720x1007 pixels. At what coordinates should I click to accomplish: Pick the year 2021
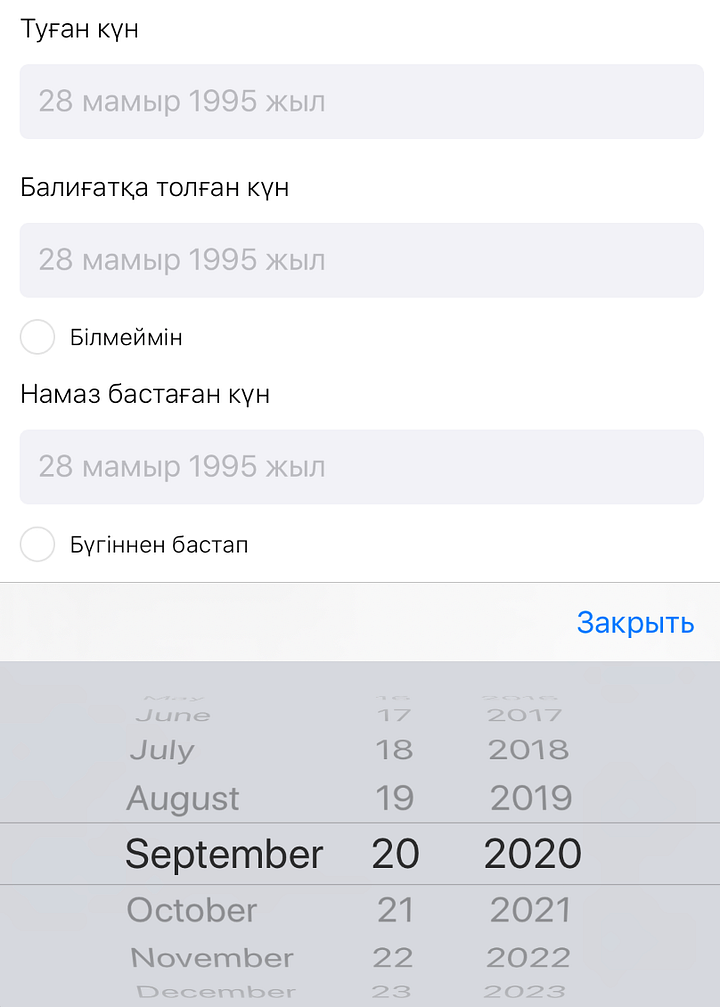click(529, 910)
